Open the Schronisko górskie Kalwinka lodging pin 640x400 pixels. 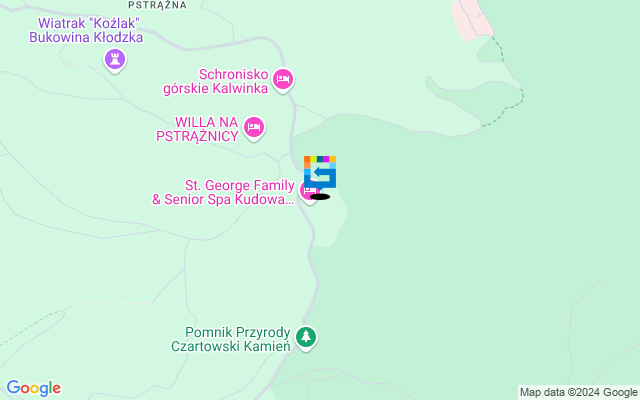pyautogui.click(x=283, y=79)
